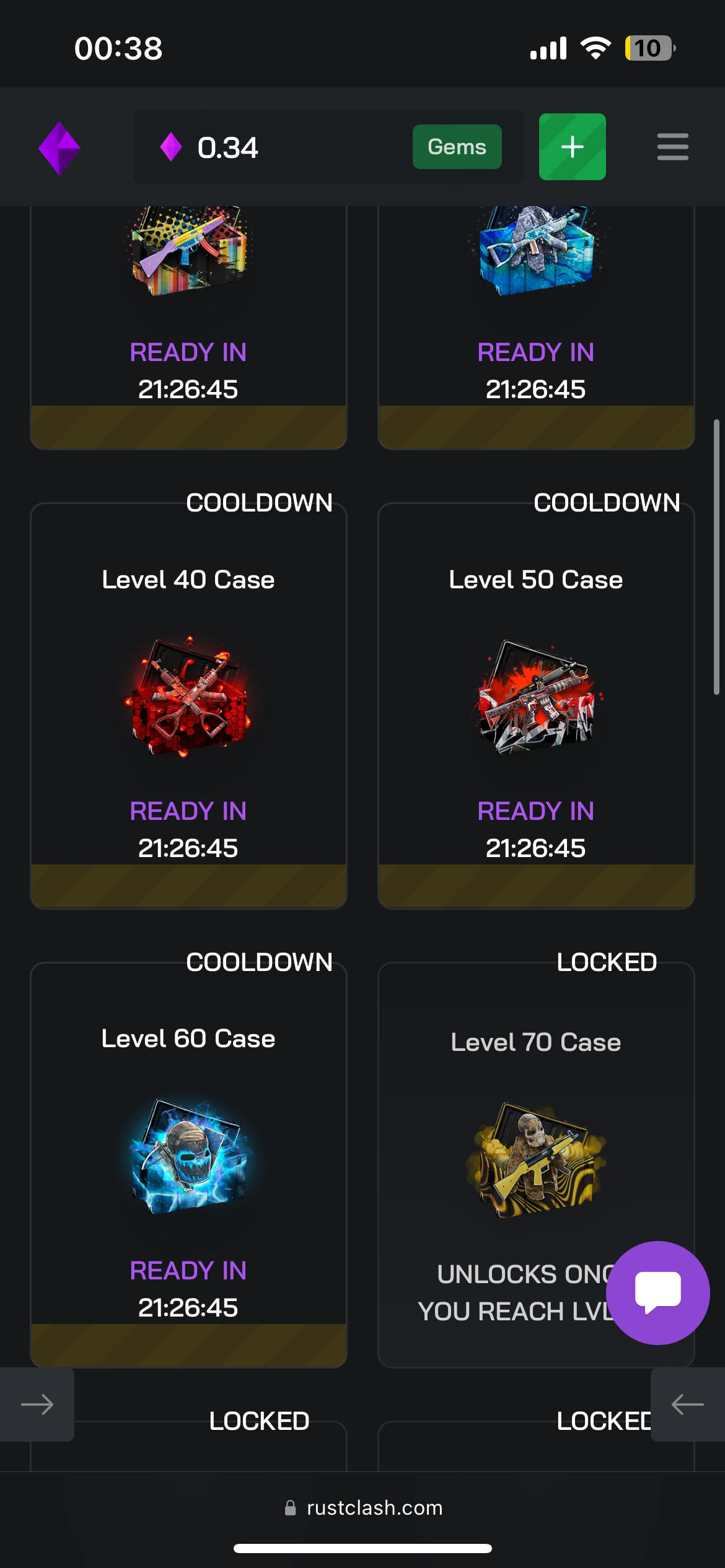The width and height of the screenshot is (725, 1568).
Task: Open the purple live chat bubble
Action: [657, 1292]
